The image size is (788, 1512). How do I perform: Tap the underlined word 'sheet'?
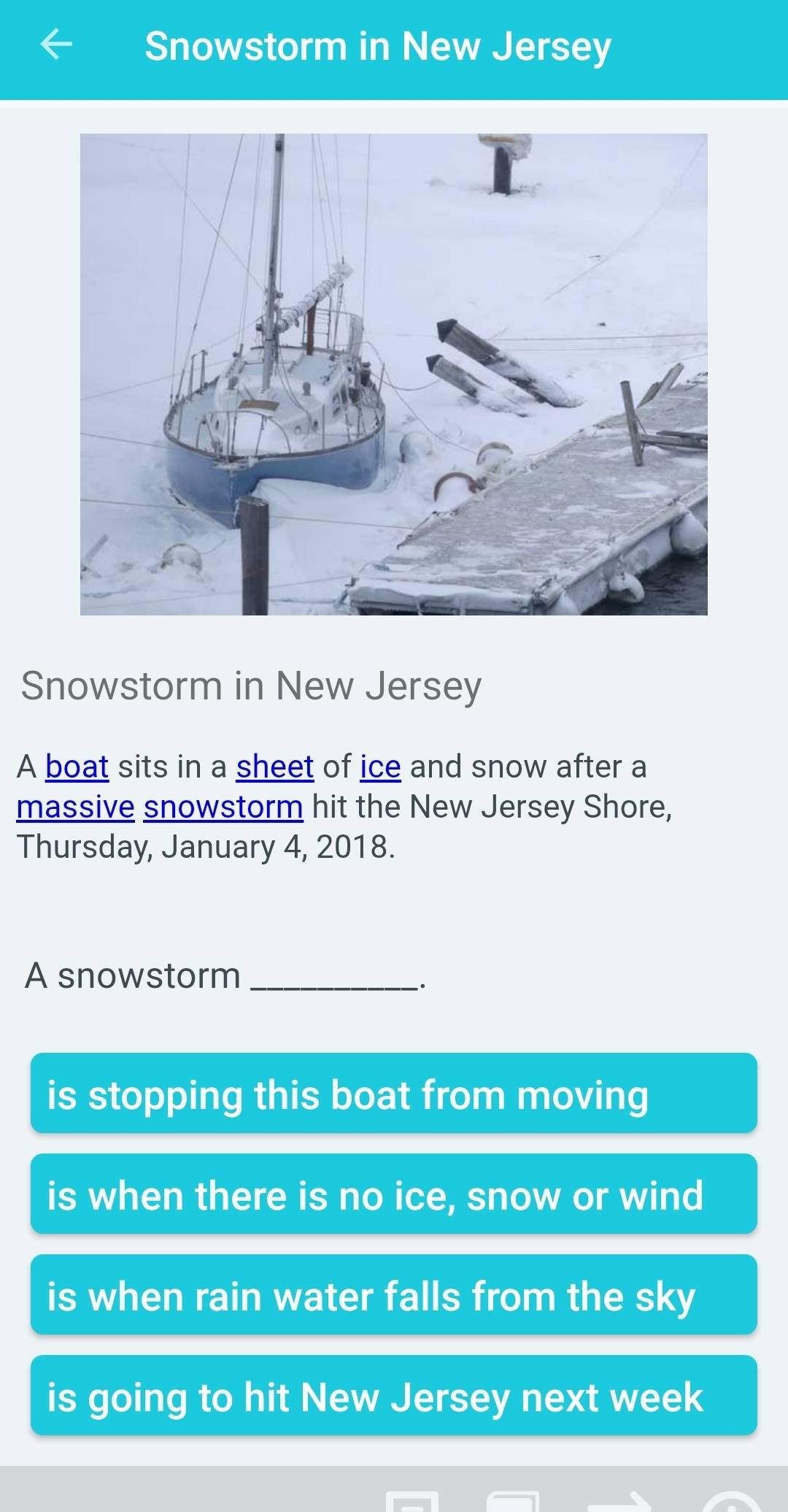274,767
